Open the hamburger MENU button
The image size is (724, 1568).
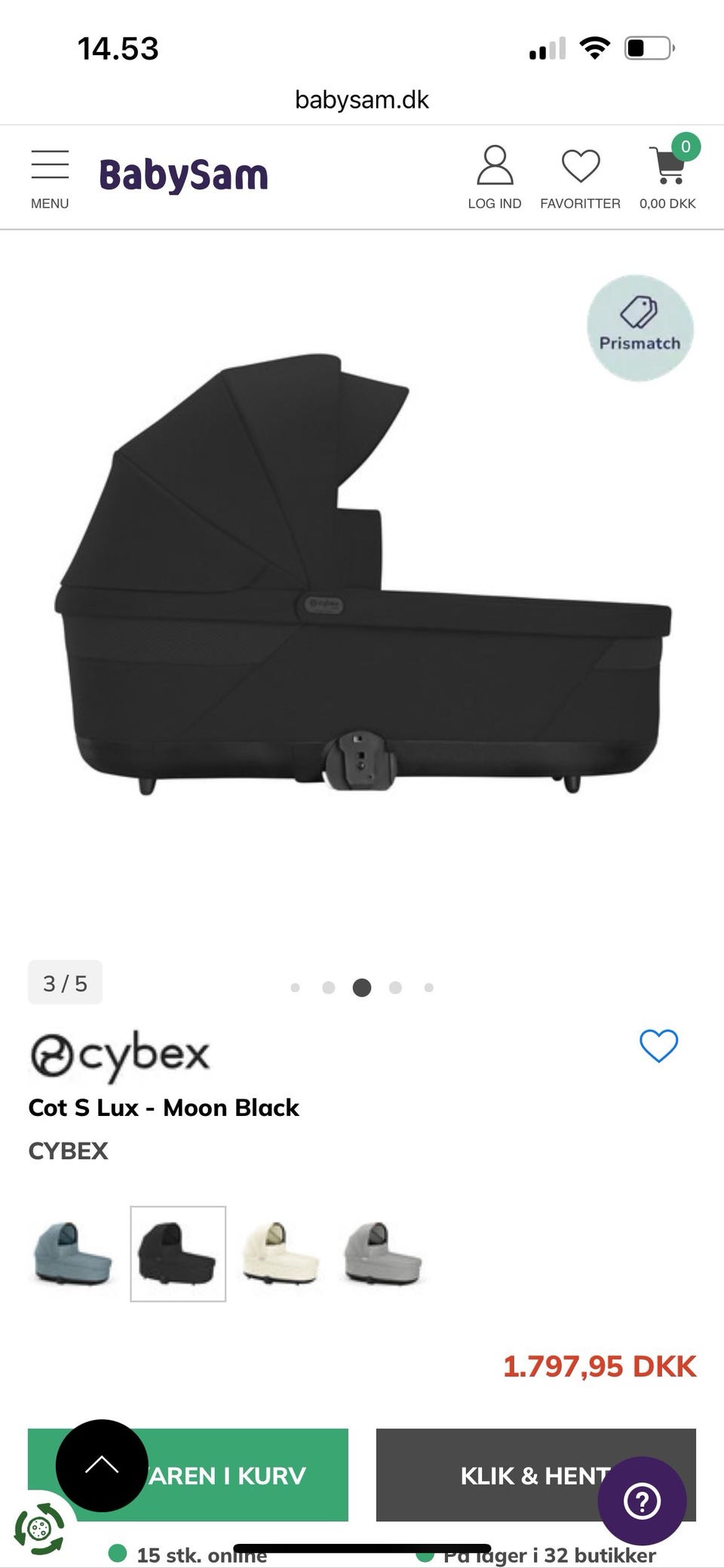point(50,179)
